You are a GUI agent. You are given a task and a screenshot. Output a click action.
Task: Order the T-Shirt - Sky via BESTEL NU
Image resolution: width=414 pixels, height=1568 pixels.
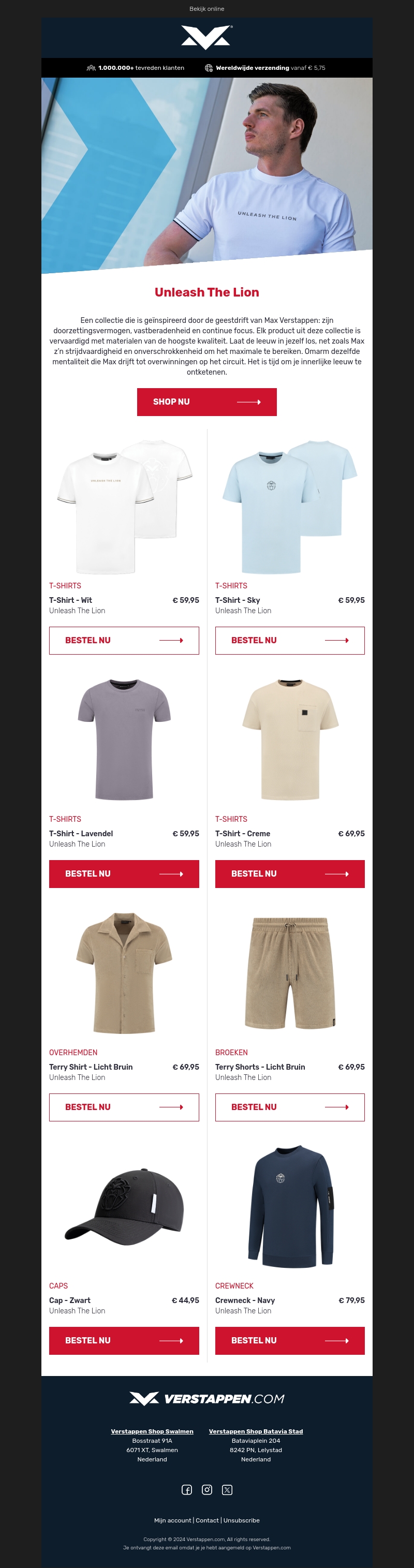(x=290, y=640)
